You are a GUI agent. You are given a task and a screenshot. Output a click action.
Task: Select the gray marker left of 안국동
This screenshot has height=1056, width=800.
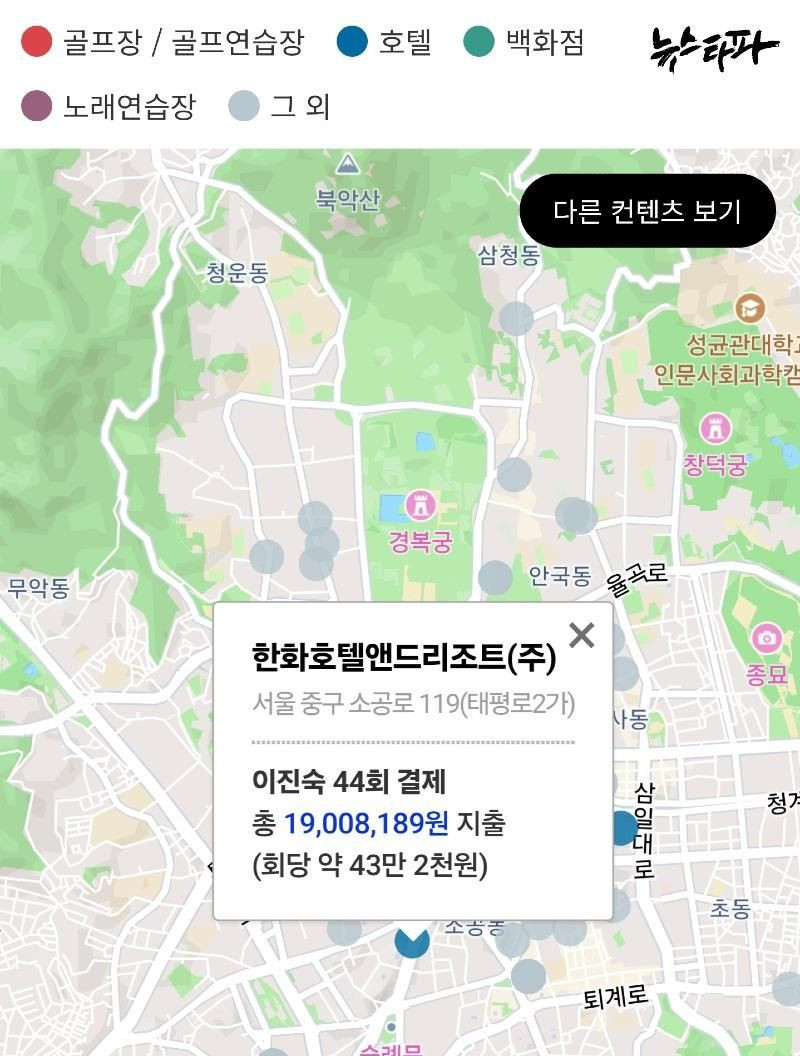495,577
